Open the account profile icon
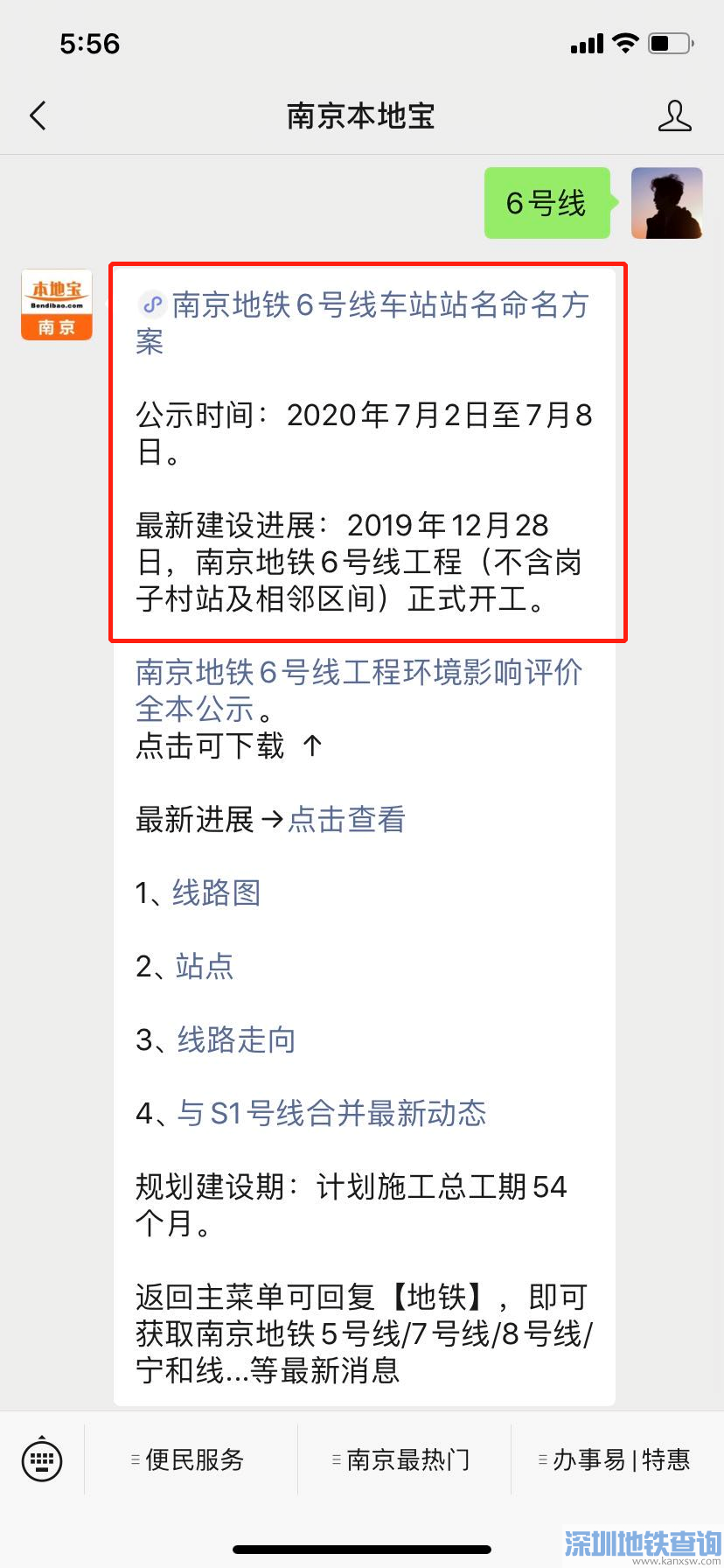The height and width of the screenshot is (1568, 724). (674, 115)
